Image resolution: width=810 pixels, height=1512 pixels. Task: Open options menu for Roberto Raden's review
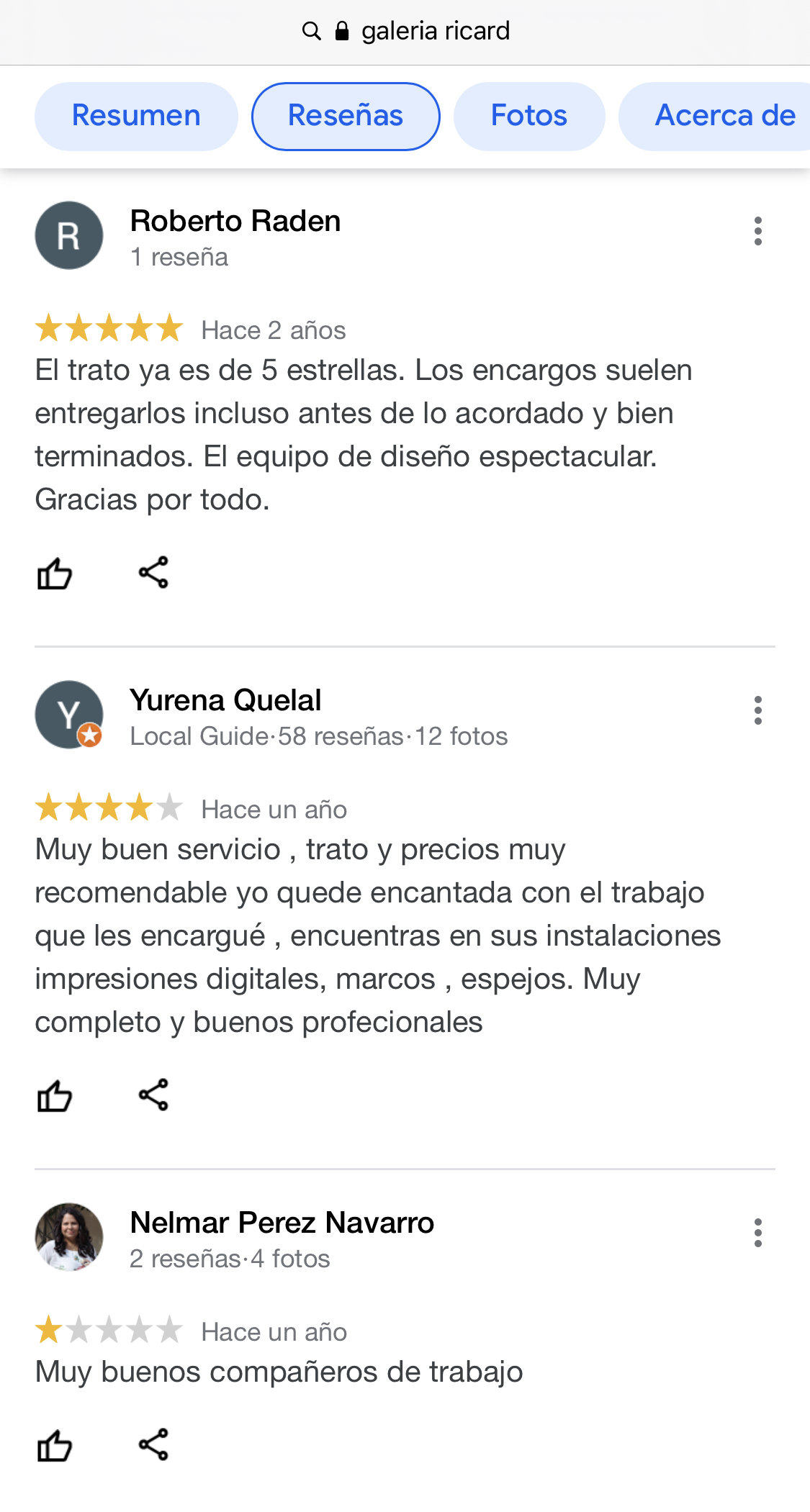pos(757,231)
